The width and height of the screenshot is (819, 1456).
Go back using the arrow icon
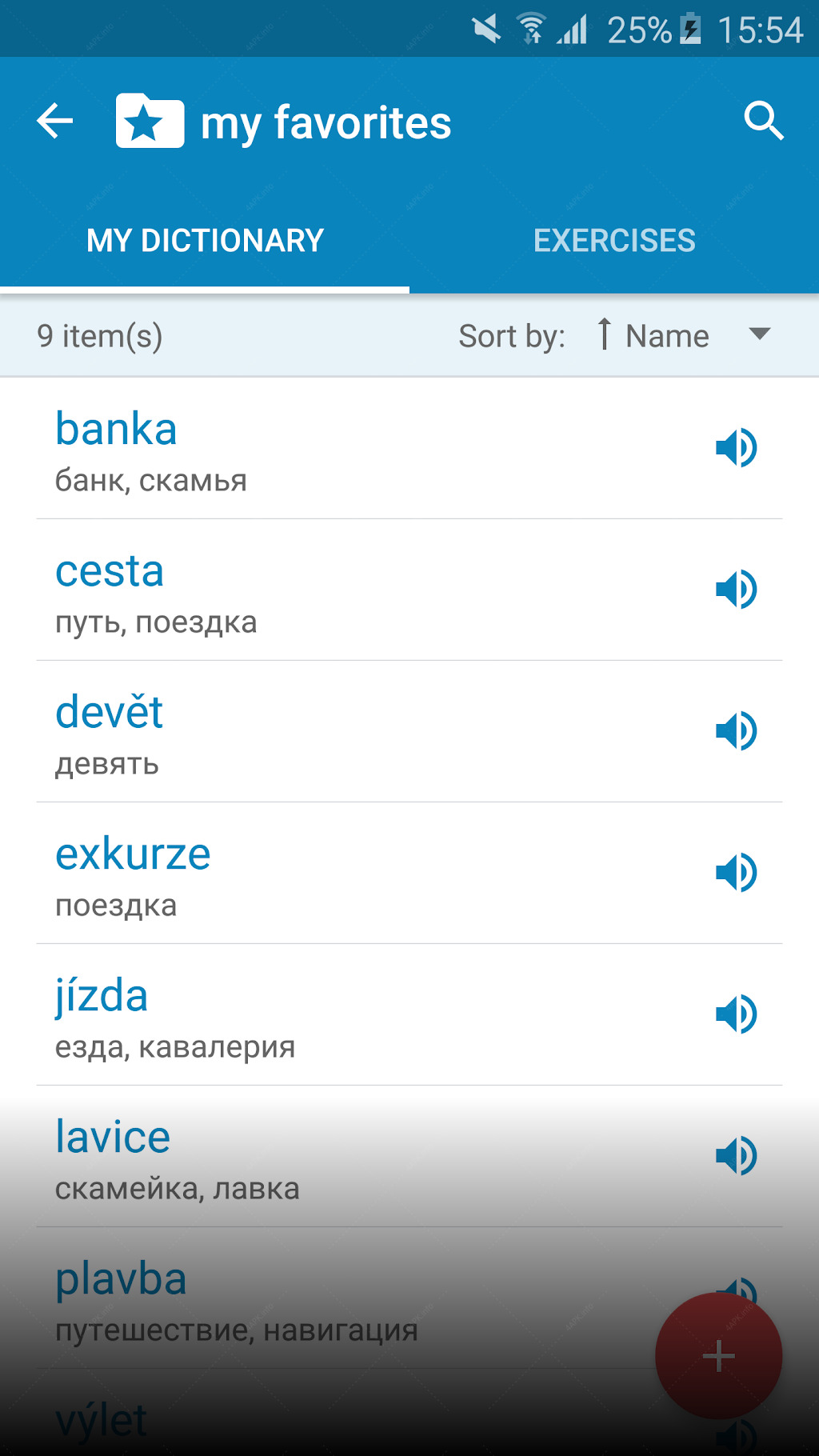coord(55,122)
